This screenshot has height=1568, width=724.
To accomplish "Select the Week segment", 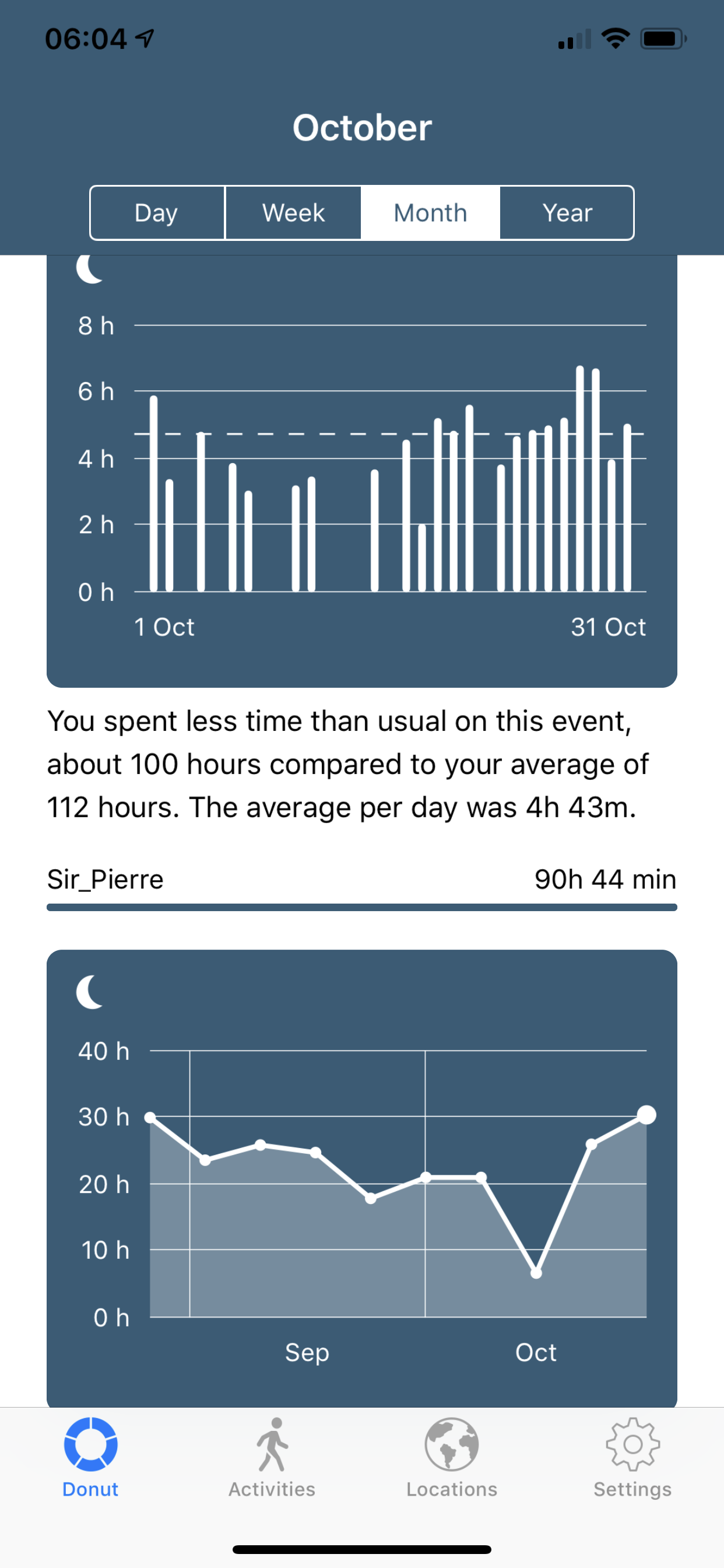I will tap(293, 213).
